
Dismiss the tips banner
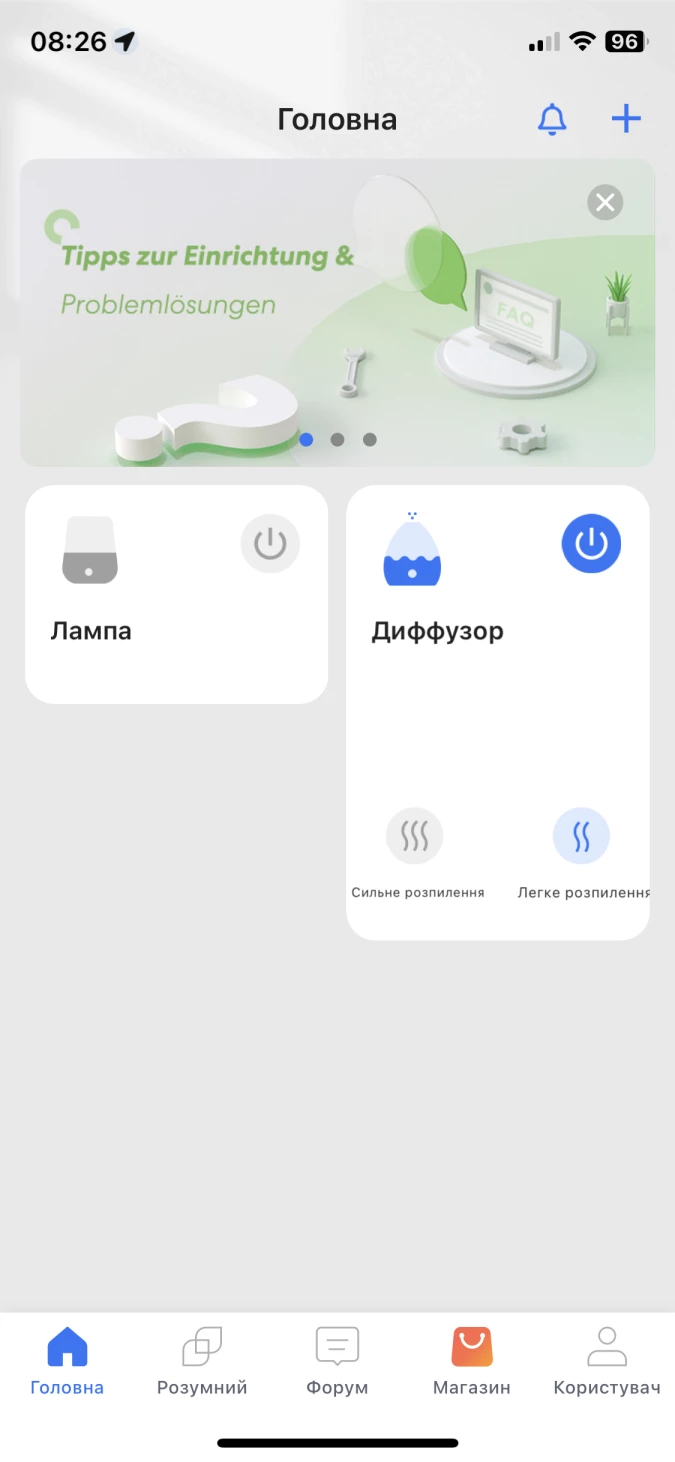(x=605, y=203)
